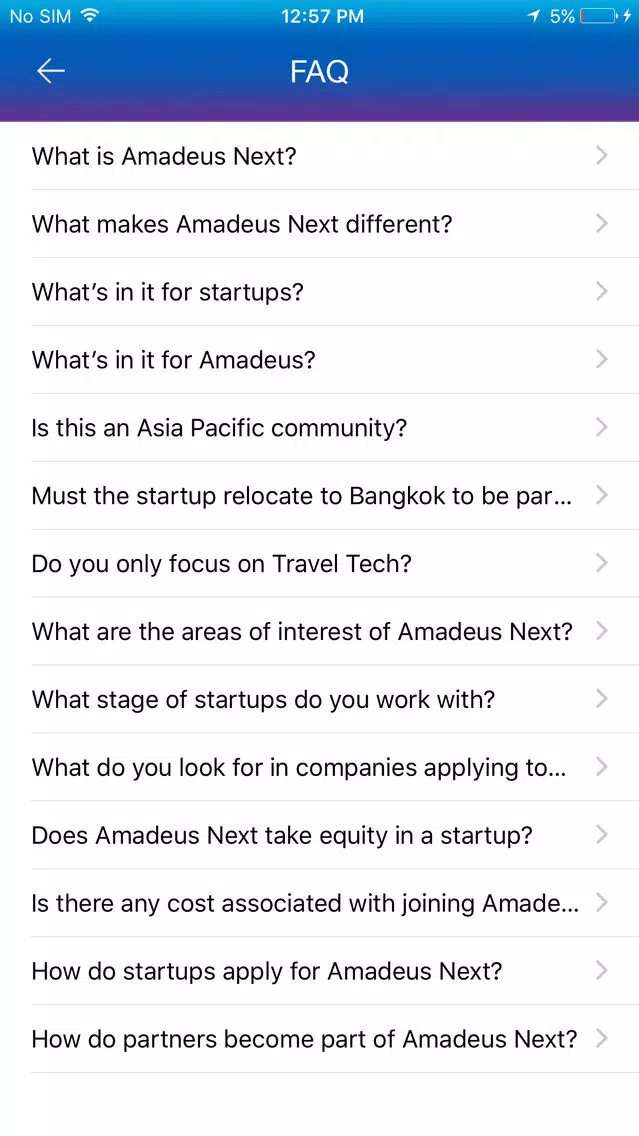
Task: Open 'Is this an Asia Pacific community?'
Action: 320,427
